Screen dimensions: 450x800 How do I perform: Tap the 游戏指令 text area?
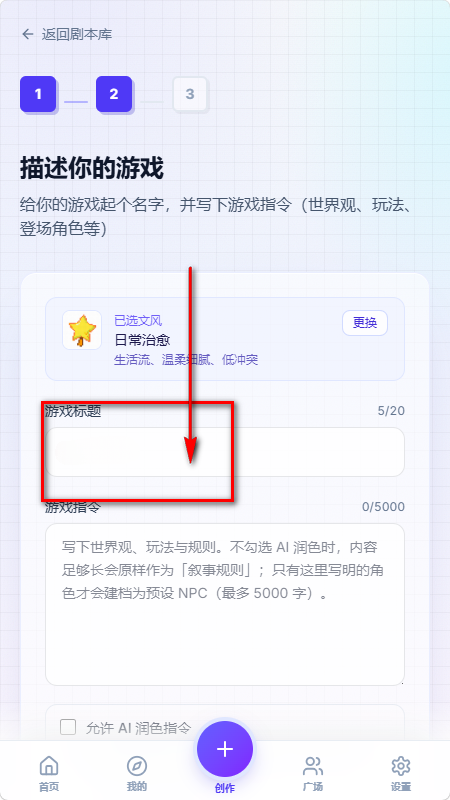tap(225, 604)
